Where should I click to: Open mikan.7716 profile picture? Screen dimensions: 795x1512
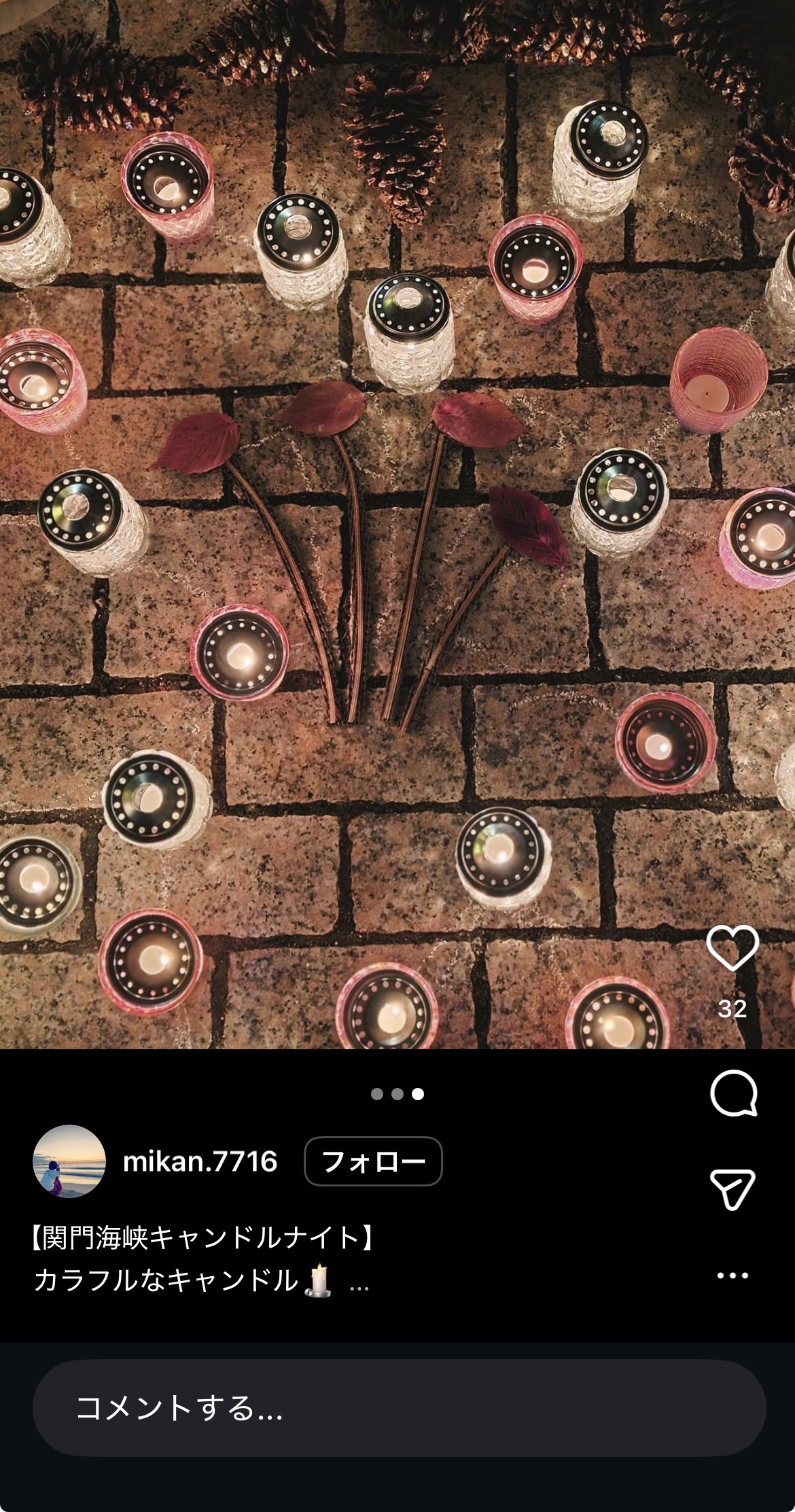(x=69, y=1161)
